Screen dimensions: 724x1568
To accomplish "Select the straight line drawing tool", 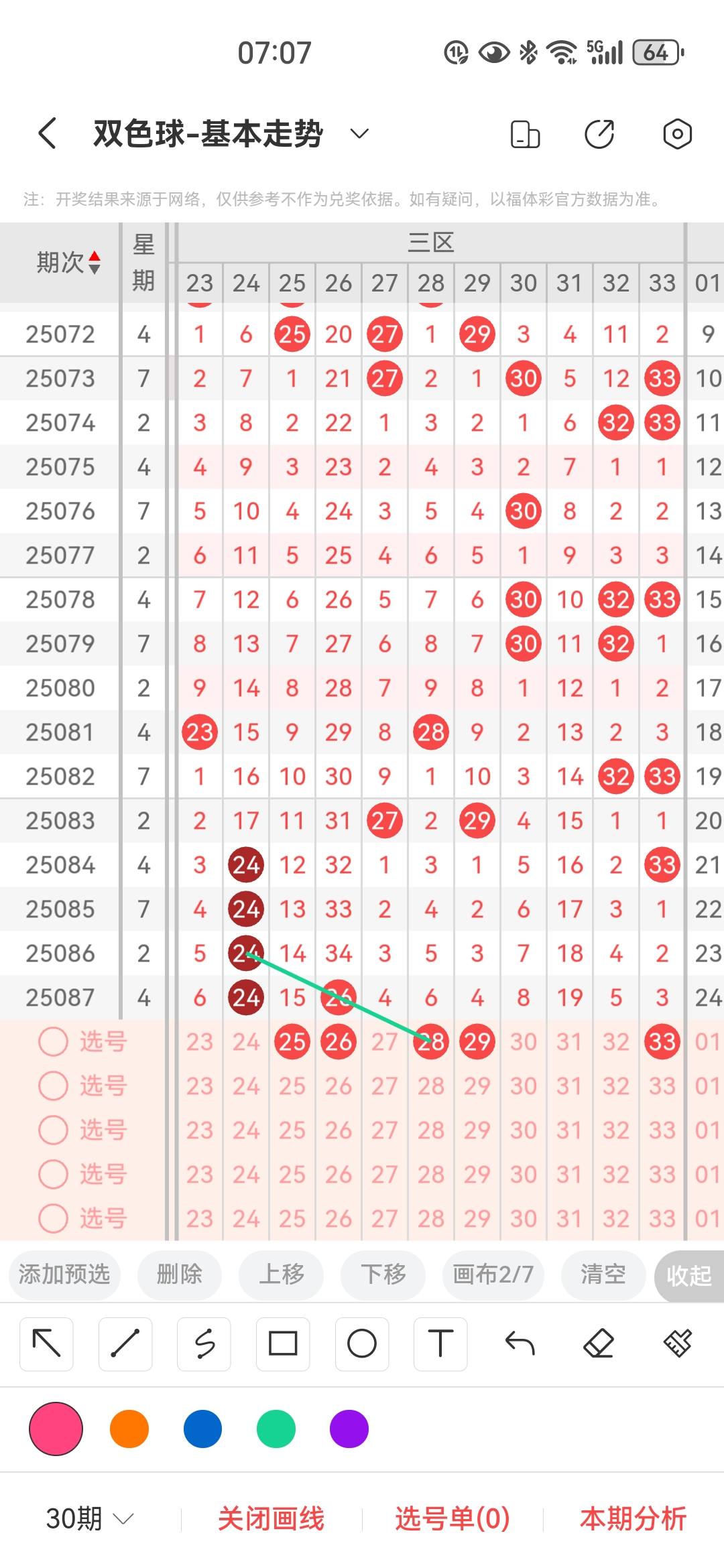I will (x=125, y=1344).
